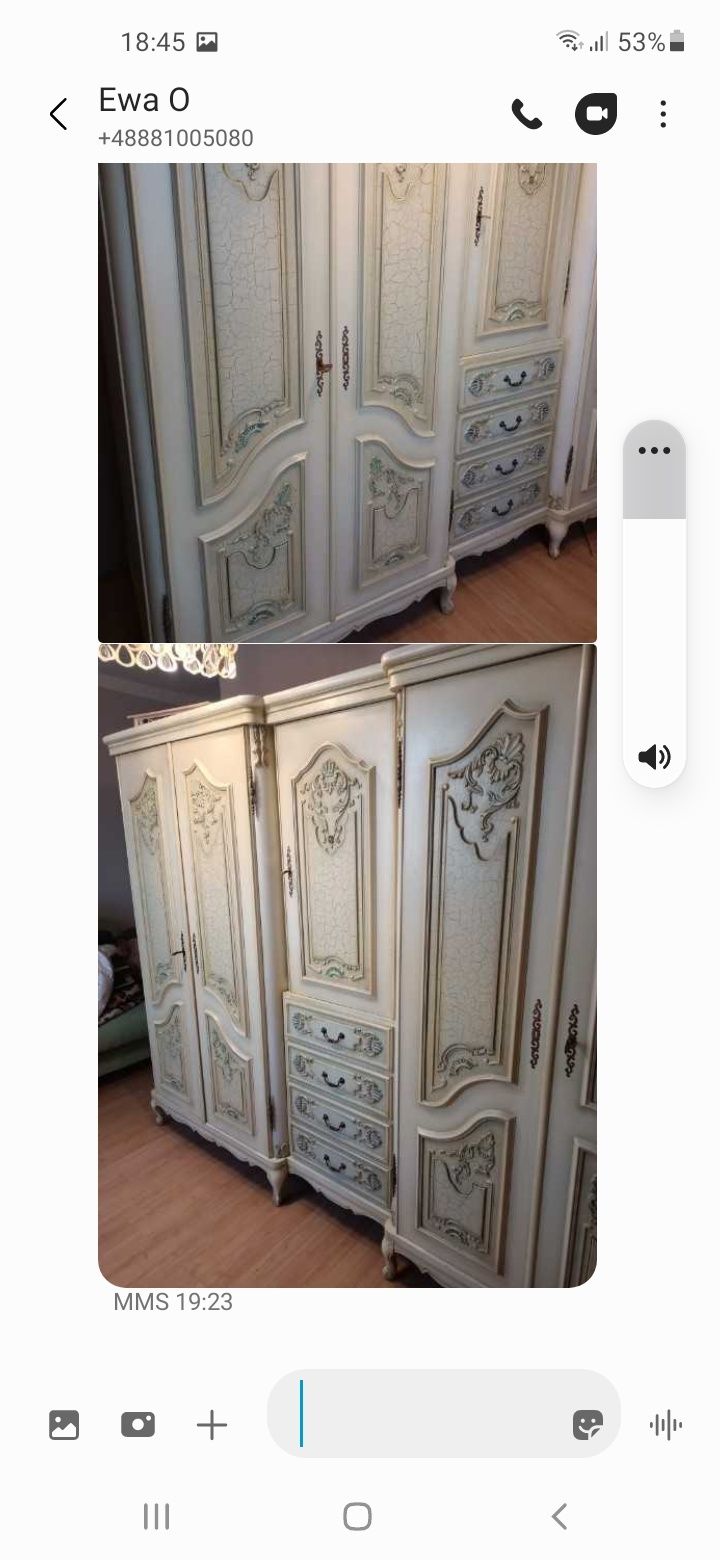720x1560 pixels.
Task: Open recent apps from the navigation bar
Action: coord(157,1516)
